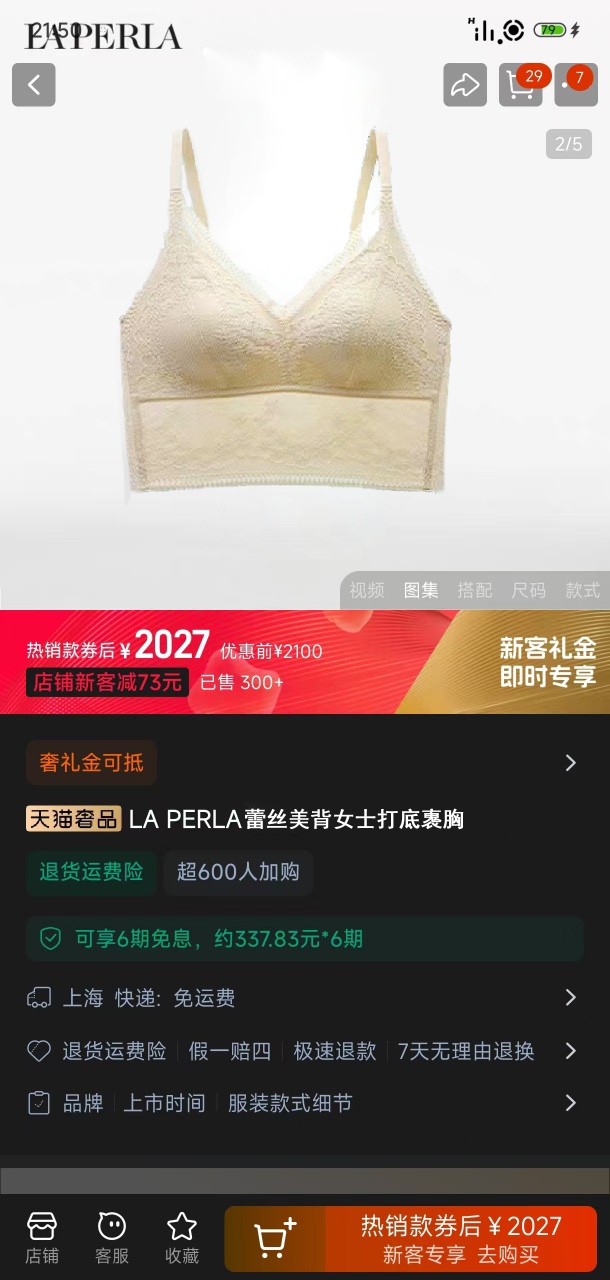Open the 新客礼金 即时专享 banner
This screenshot has height=1280, width=610.
coord(547,662)
